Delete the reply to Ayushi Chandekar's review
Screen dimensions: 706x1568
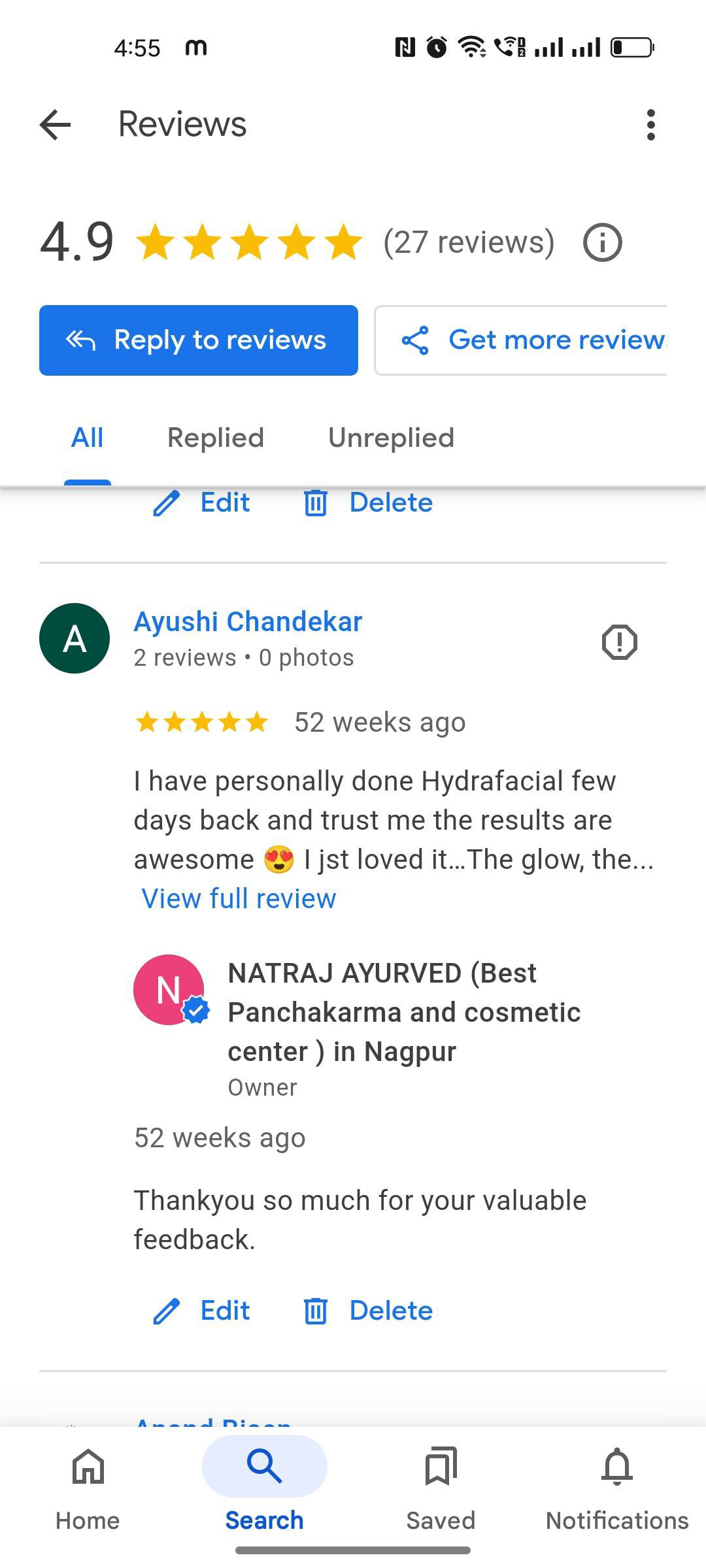coord(369,1311)
